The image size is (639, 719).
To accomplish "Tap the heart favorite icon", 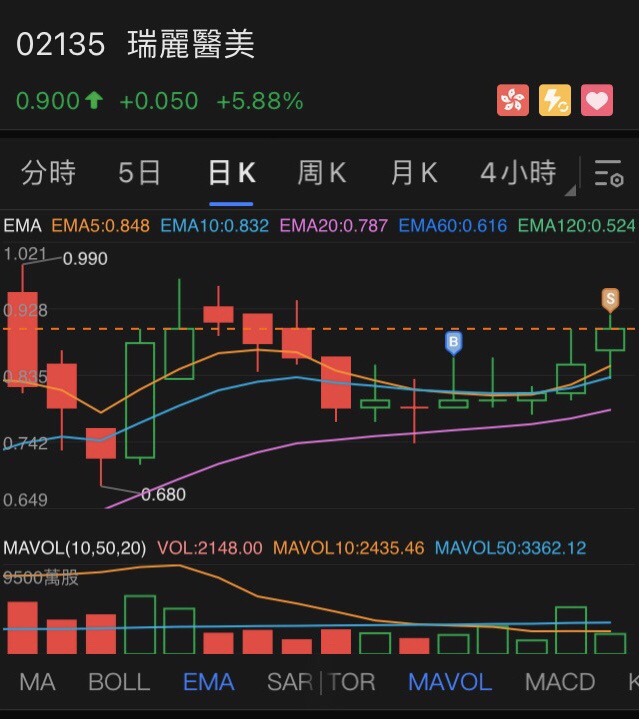I will pos(597,100).
